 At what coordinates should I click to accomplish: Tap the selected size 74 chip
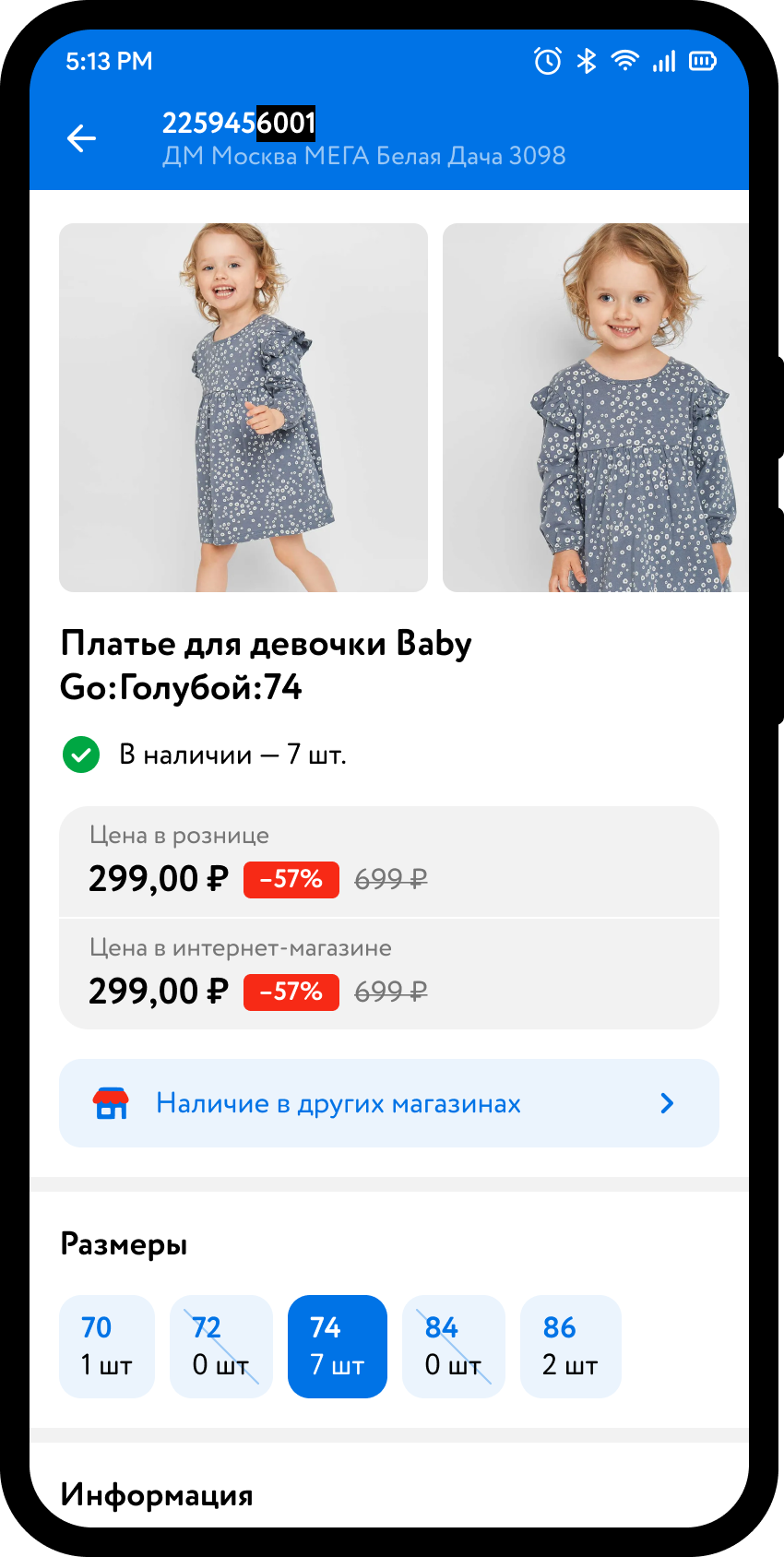point(338,1347)
